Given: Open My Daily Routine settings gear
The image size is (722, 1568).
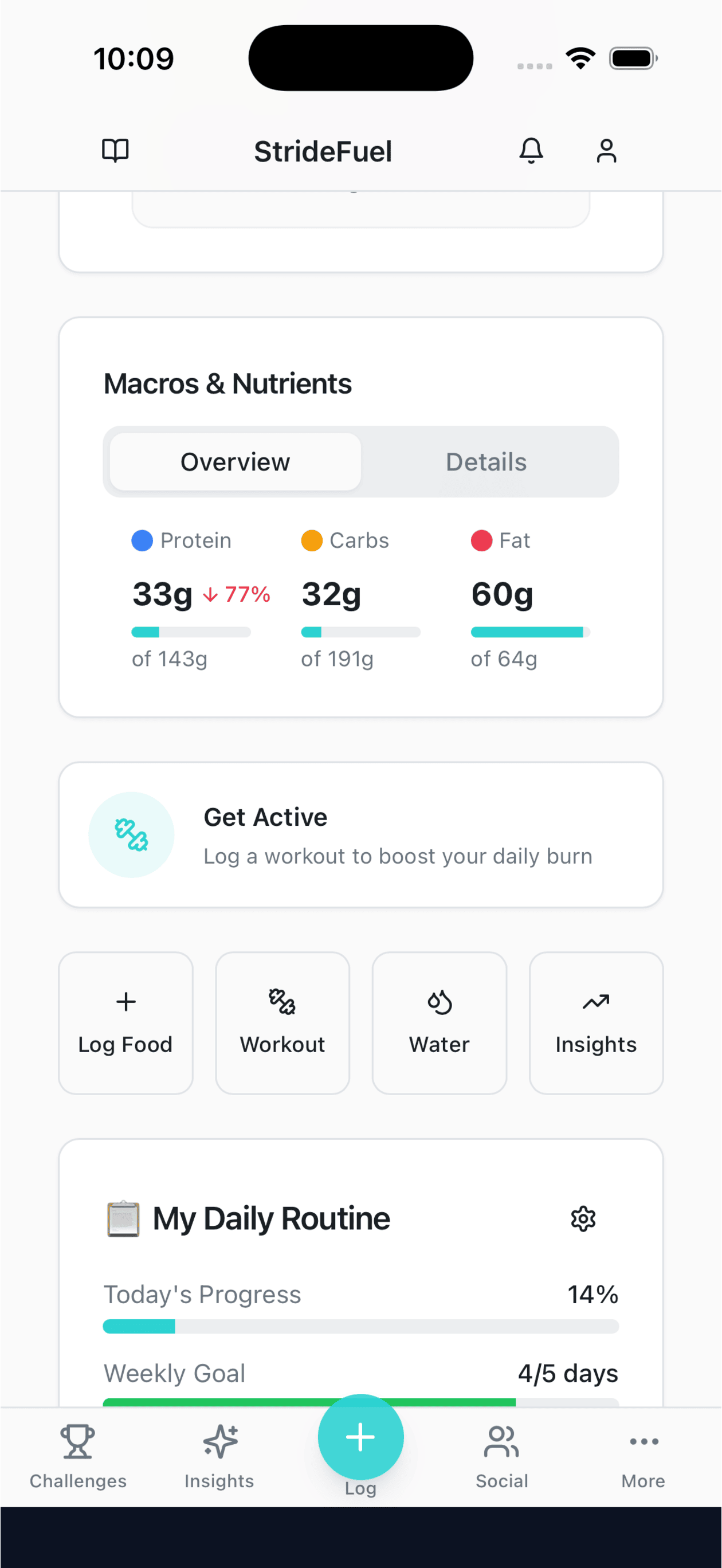Looking at the screenshot, I should point(583,1218).
